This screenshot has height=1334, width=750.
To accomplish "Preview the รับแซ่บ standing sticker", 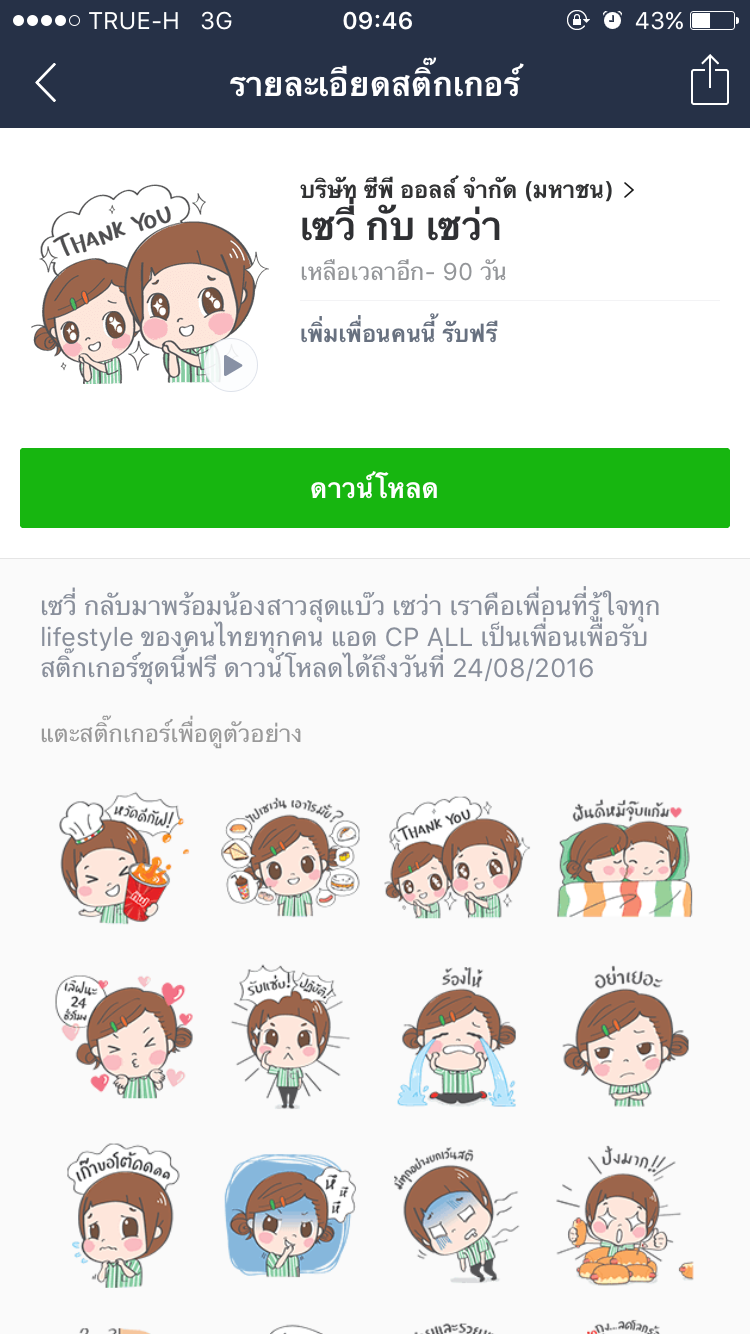I will [x=289, y=1035].
